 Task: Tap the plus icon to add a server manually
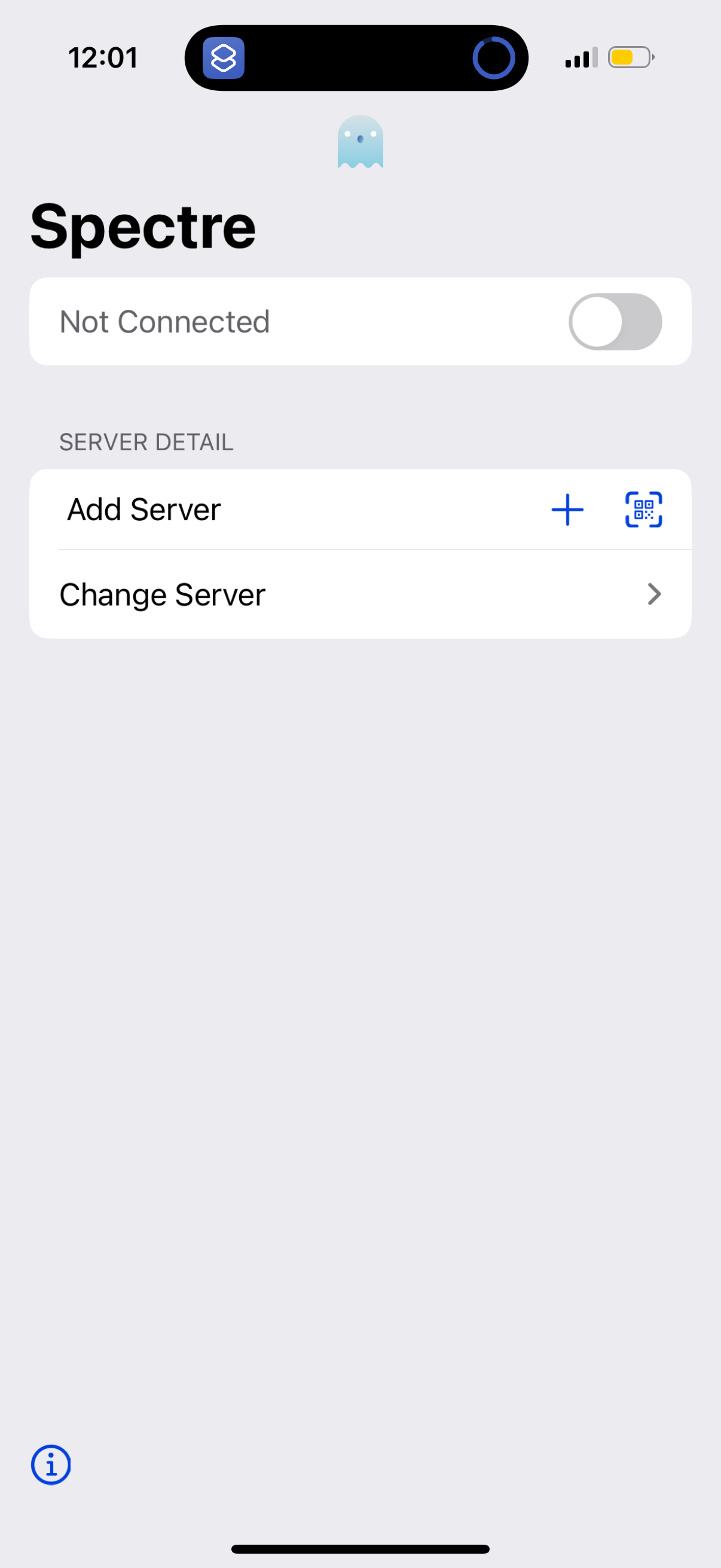click(567, 510)
